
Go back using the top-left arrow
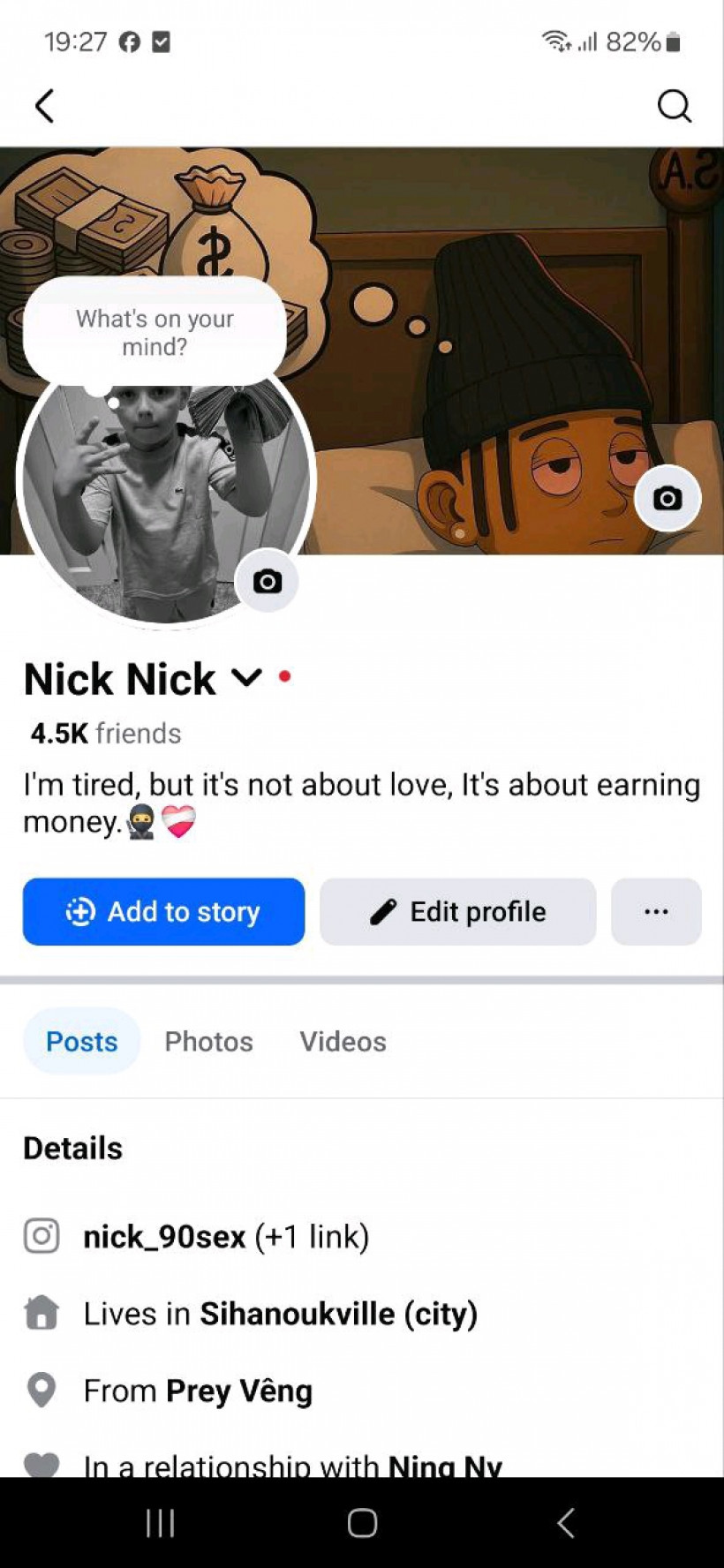(x=45, y=106)
